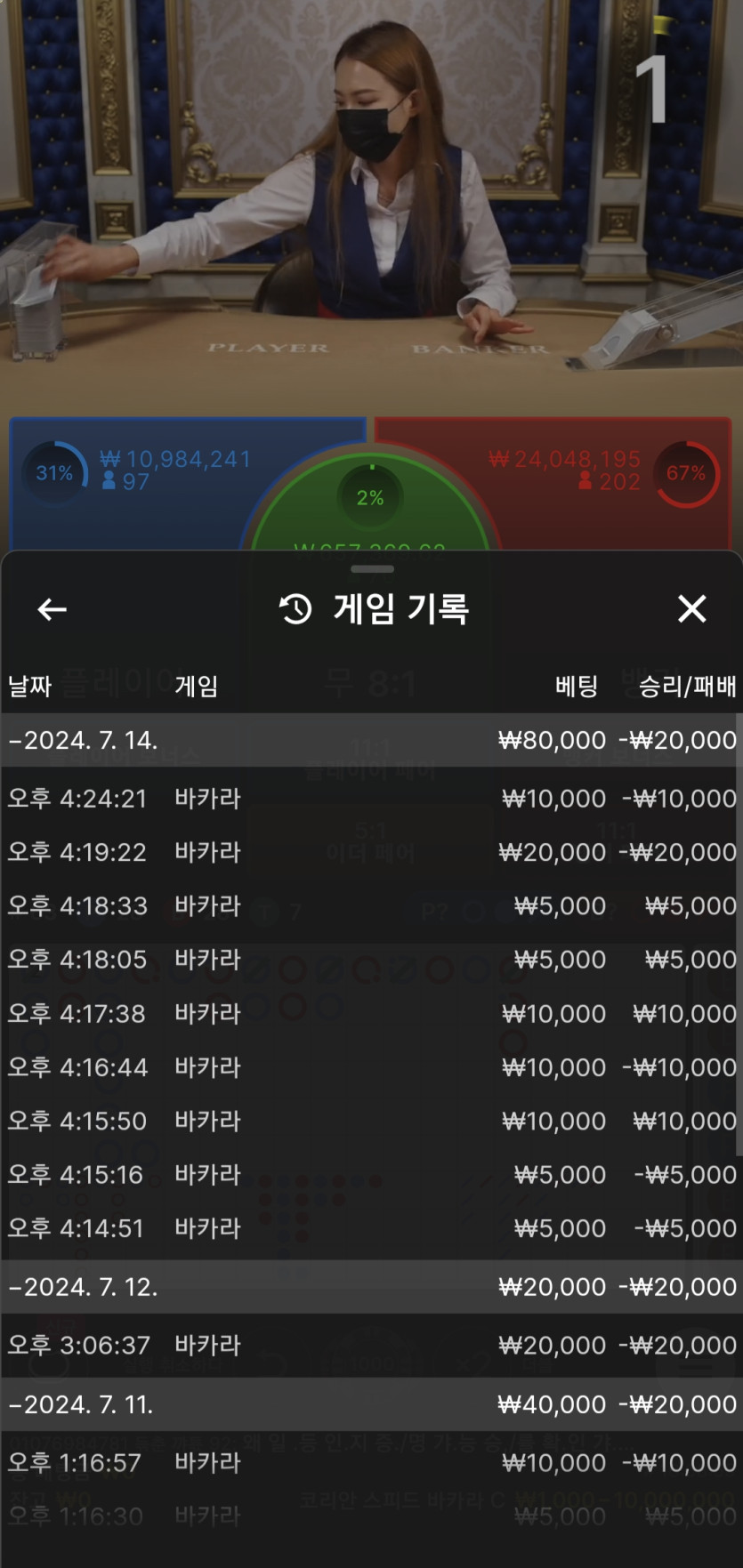
Task: View the 오후 4:18:05 바카라 record
Action: [371, 960]
